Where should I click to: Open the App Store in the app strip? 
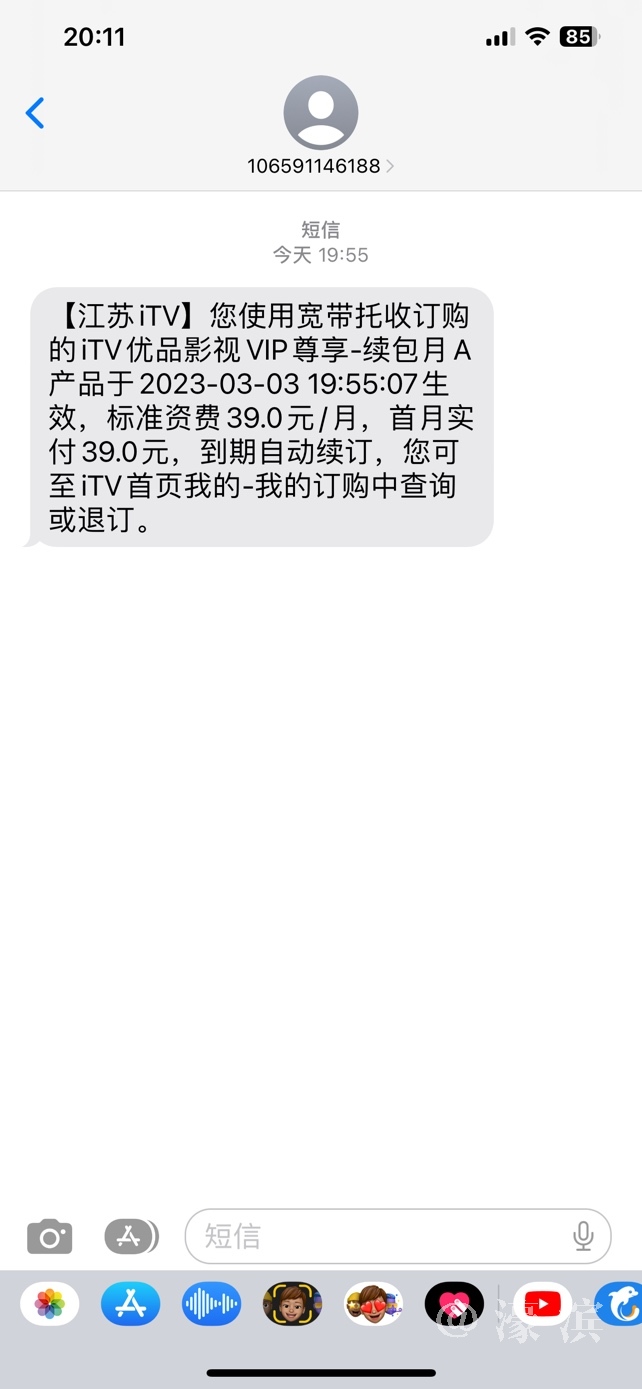(130, 1304)
